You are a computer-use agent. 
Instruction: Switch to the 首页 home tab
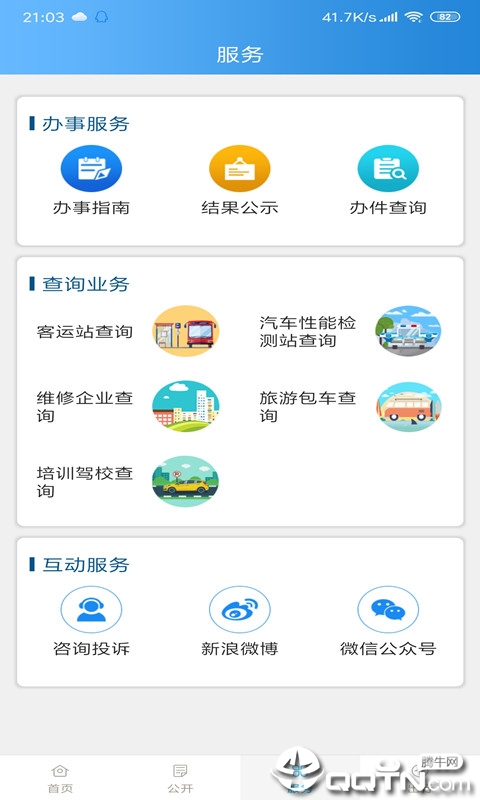(x=60, y=779)
